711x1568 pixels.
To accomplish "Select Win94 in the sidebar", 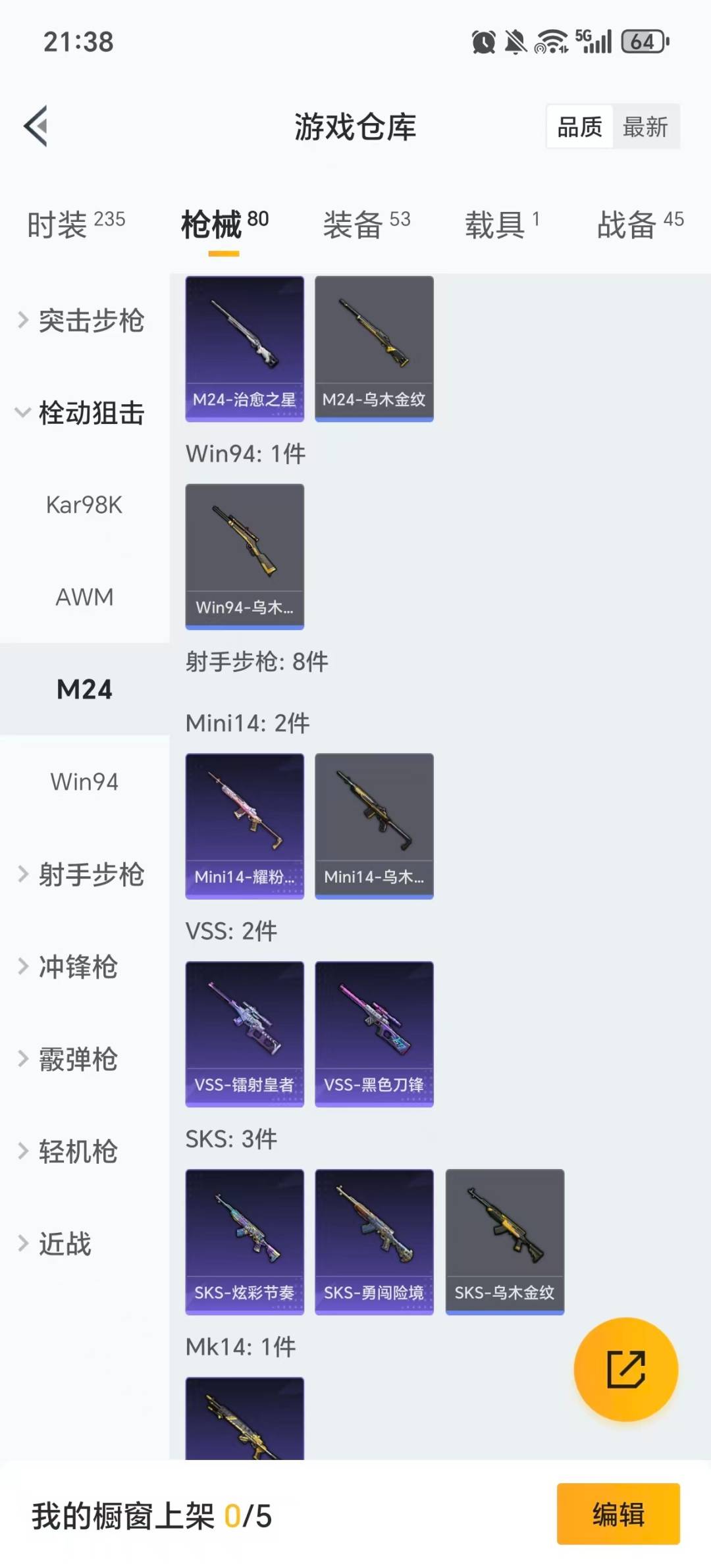I will (x=84, y=782).
